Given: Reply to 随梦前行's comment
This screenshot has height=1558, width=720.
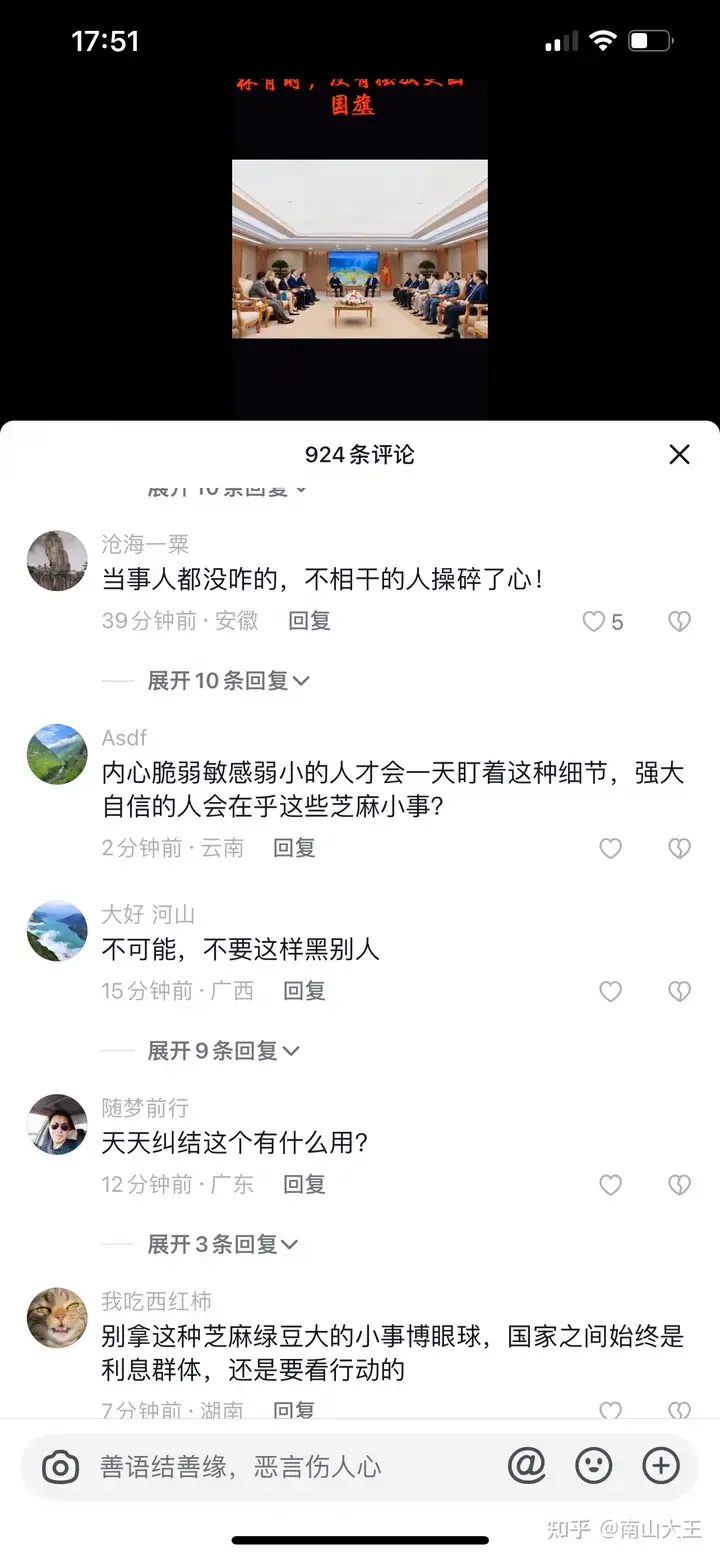Looking at the screenshot, I should tap(304, 1184).
